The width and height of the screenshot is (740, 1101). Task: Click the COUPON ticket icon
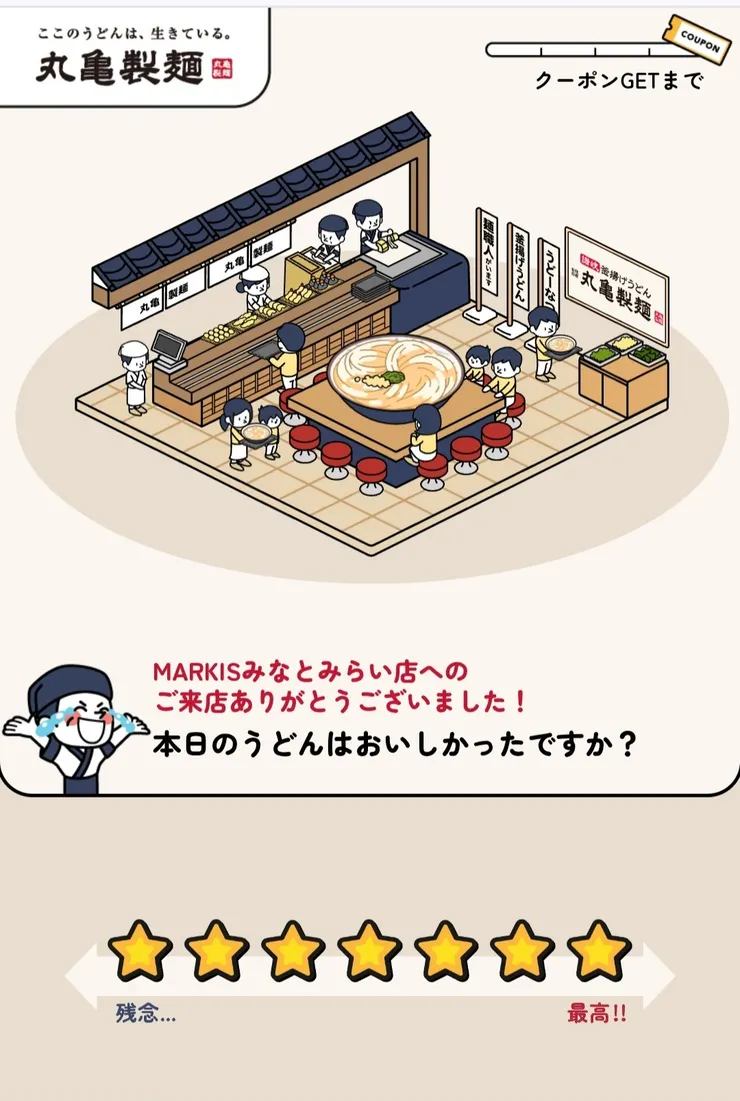click(696, 40)
